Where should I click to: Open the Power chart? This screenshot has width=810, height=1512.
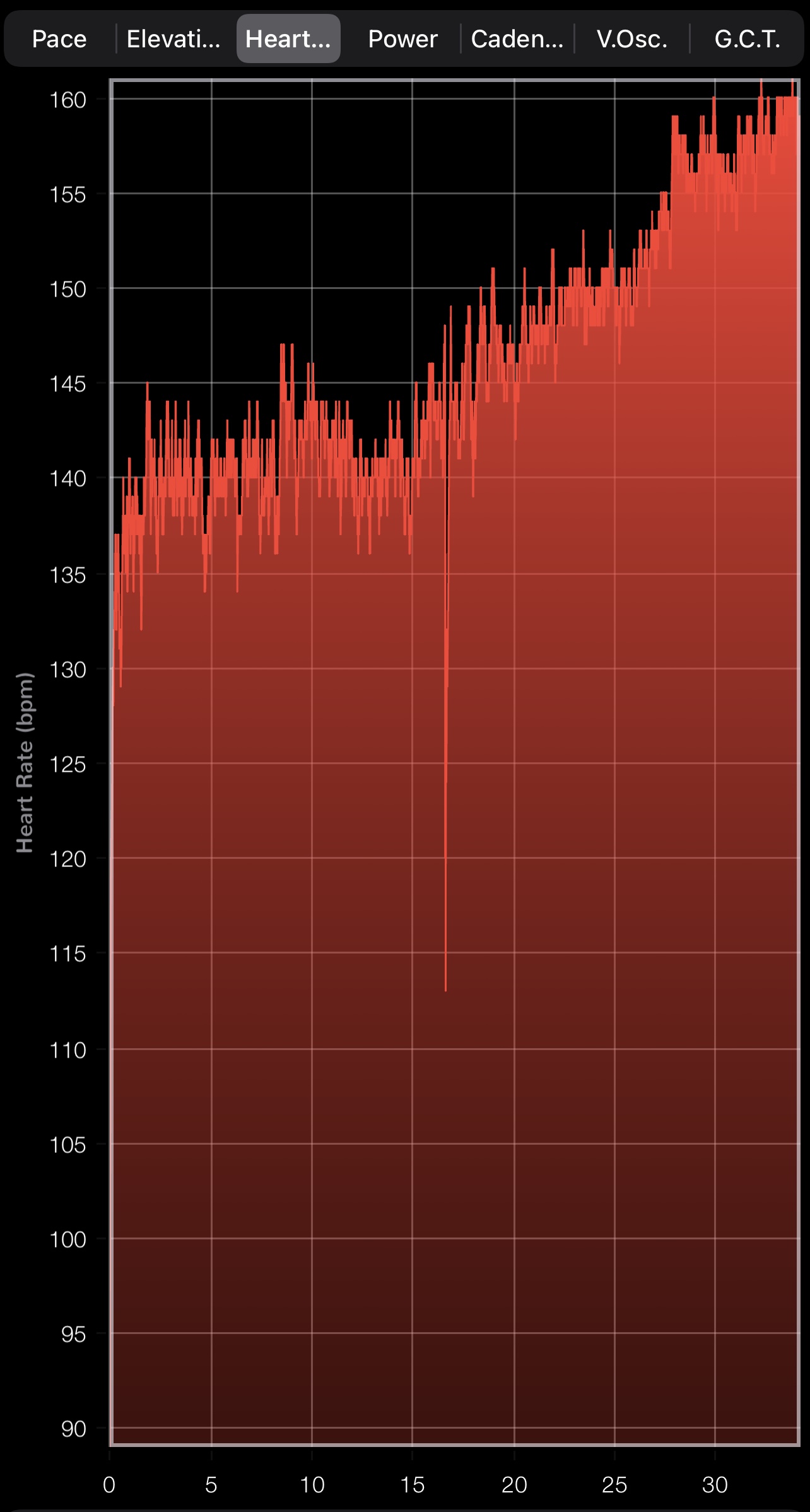402,39
